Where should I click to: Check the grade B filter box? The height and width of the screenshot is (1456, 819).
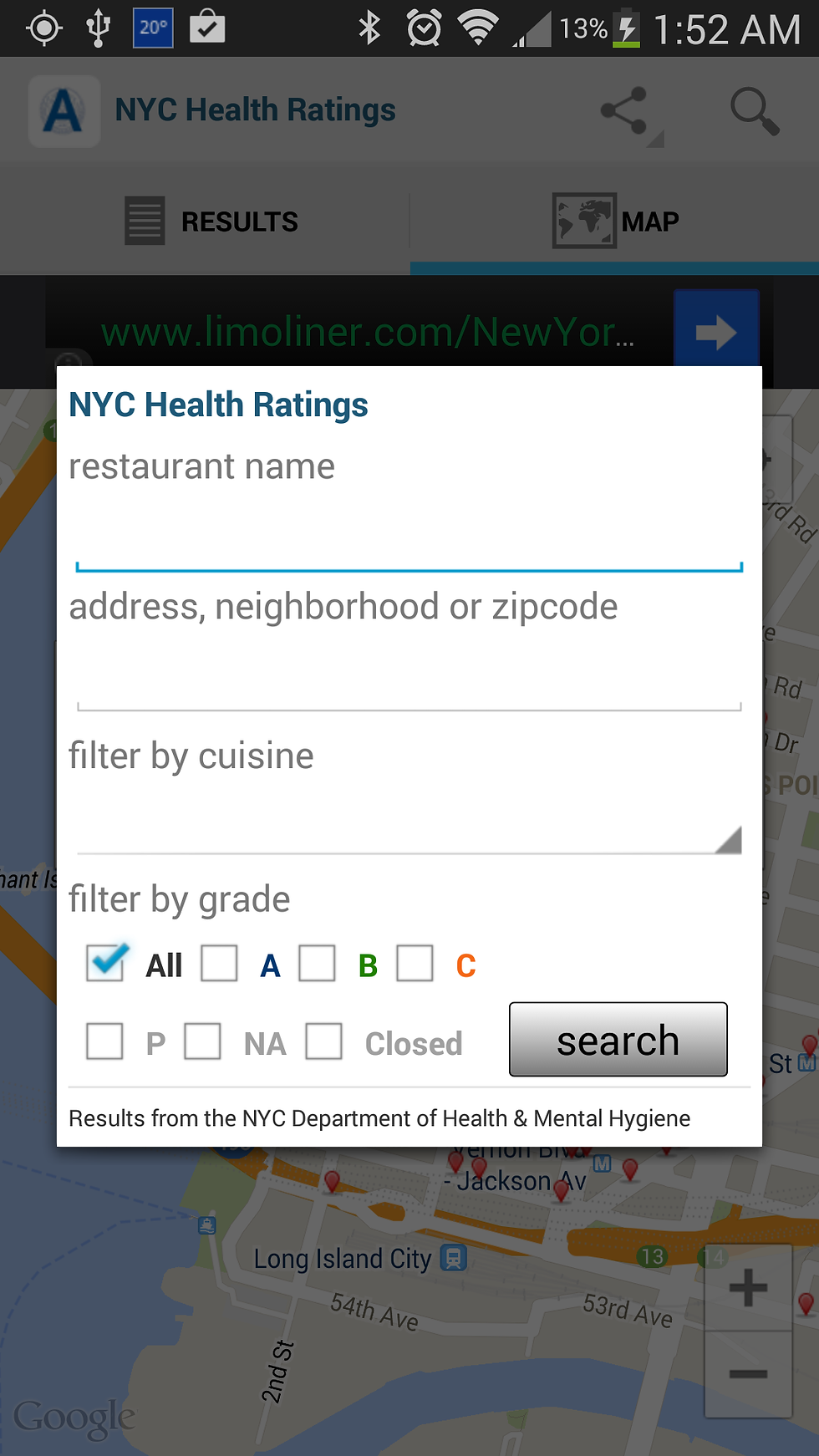pos(317,964)
